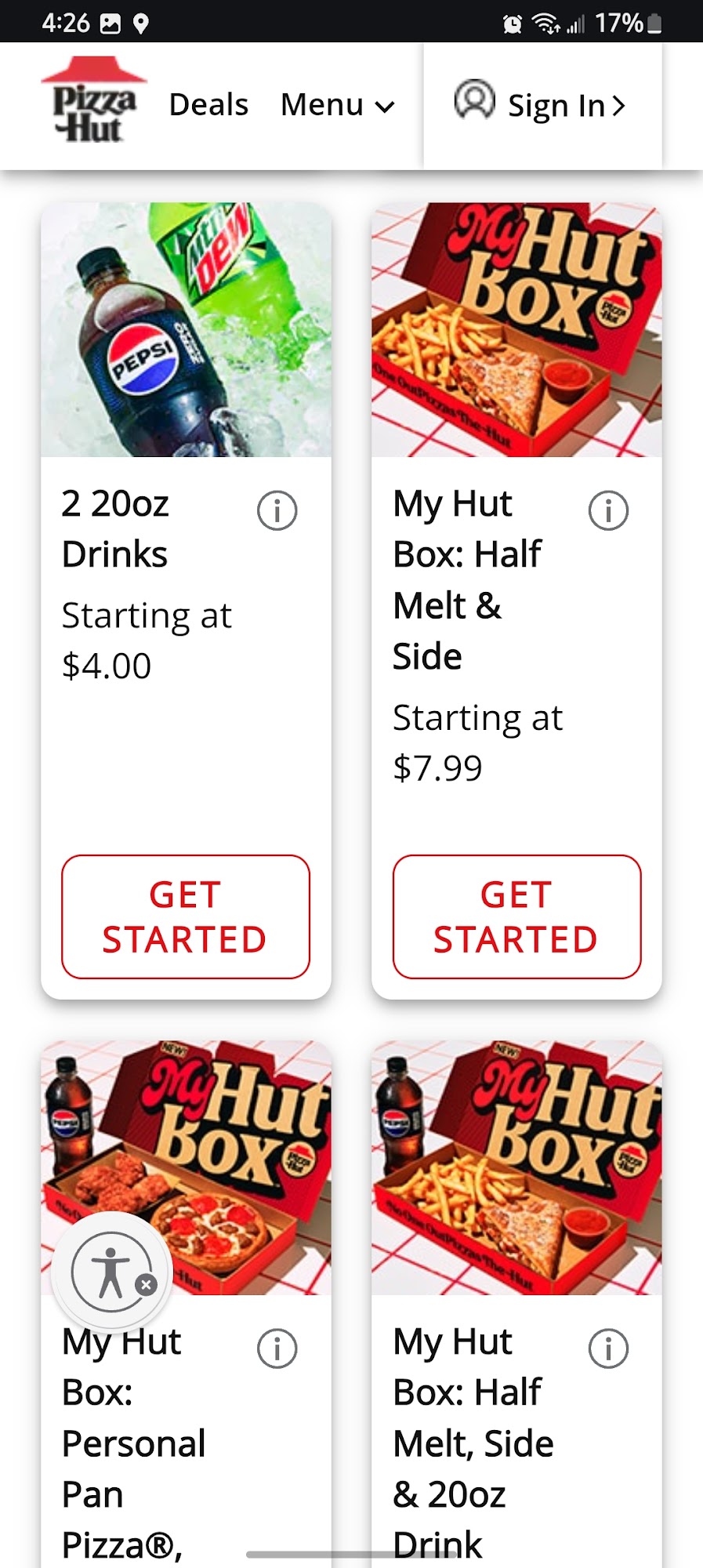Open info for My Hut Box: Personal Pan Pizza
The width and height of the screenshot is (703, 1568).
pos(277,1347)
